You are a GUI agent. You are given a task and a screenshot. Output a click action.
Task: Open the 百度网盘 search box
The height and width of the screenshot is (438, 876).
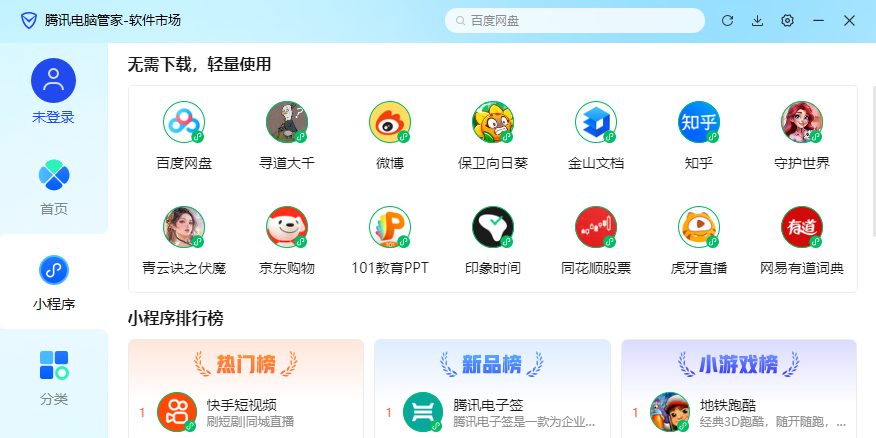tap(575, 20)
